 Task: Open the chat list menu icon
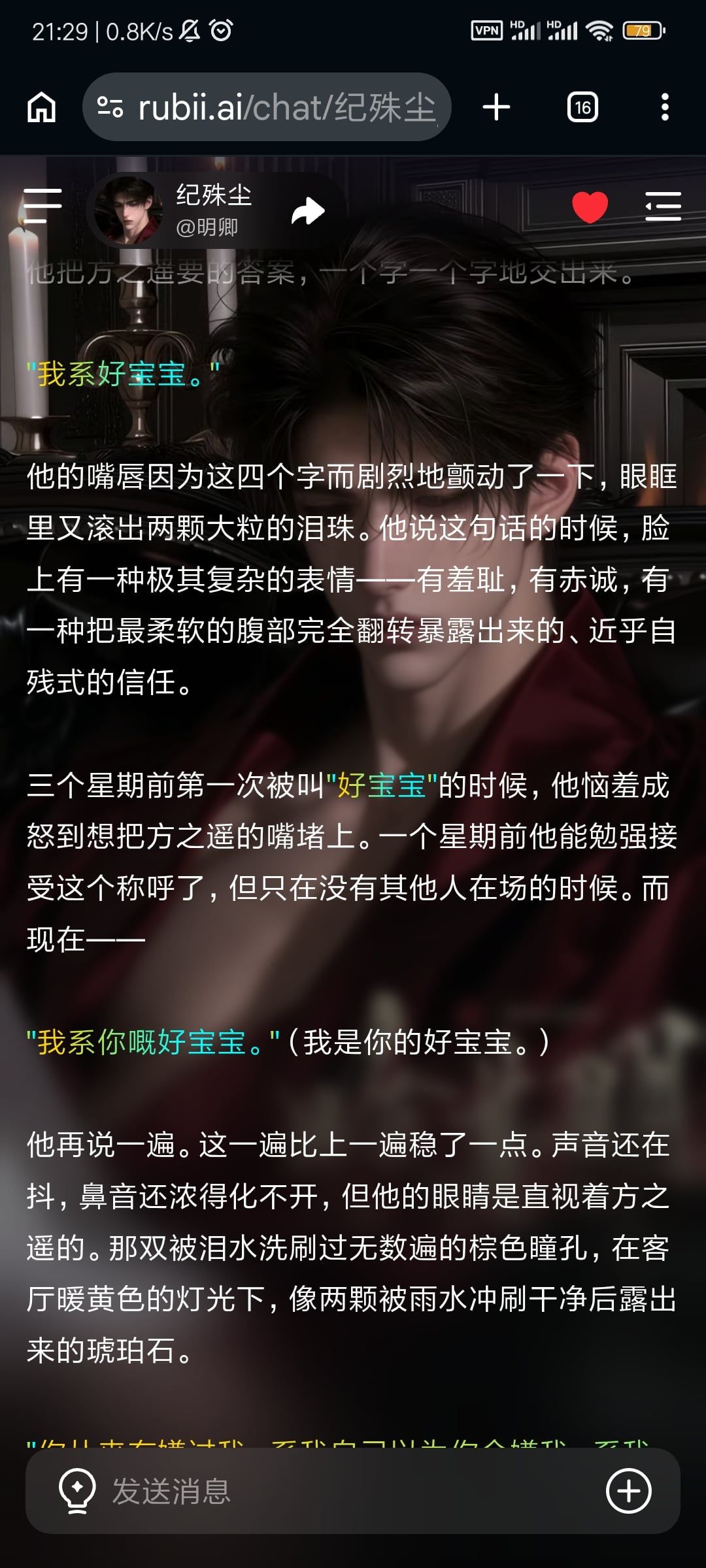(663, 206)
